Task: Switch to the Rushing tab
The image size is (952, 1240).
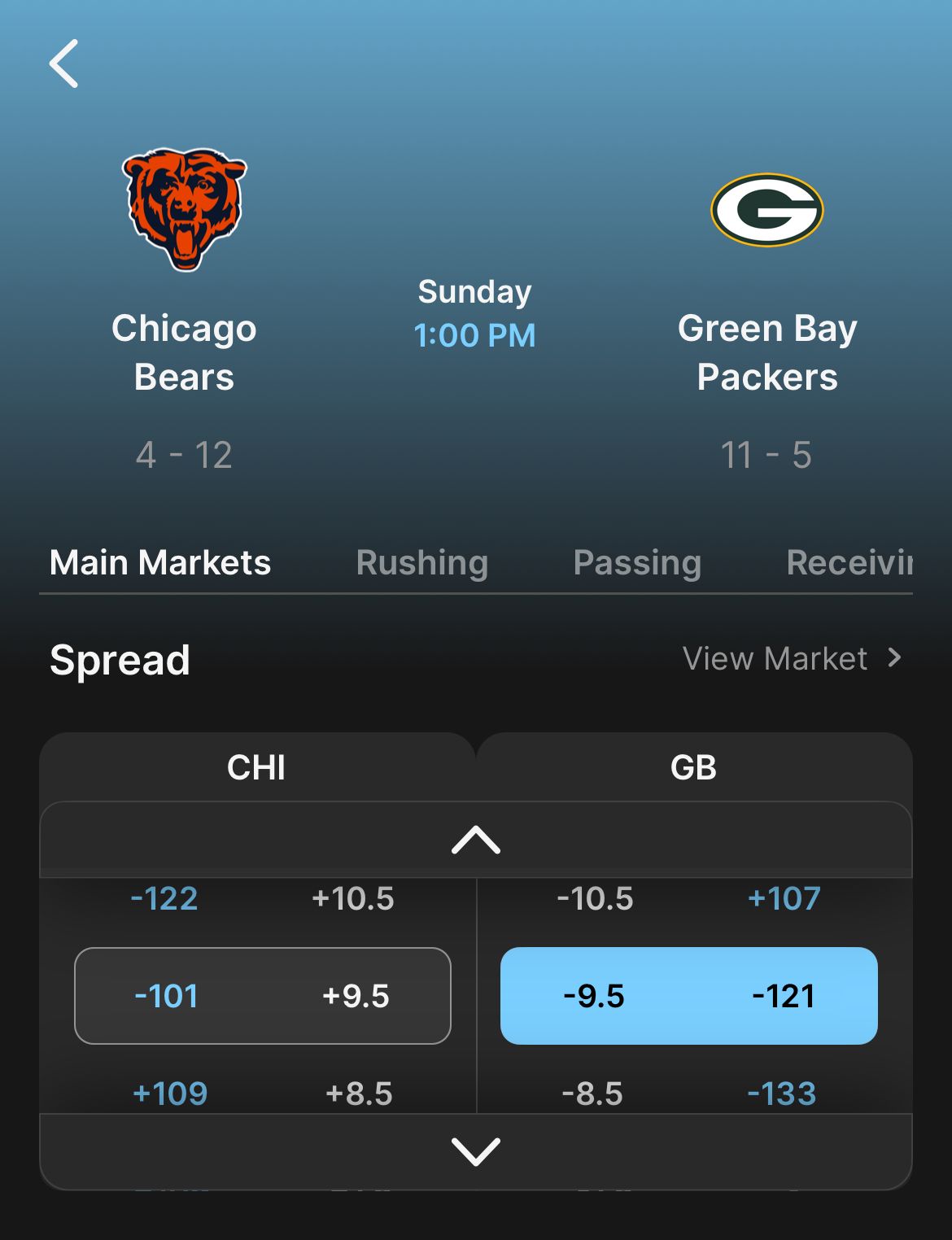Action: pyautogui.click(x=421, y=562)
